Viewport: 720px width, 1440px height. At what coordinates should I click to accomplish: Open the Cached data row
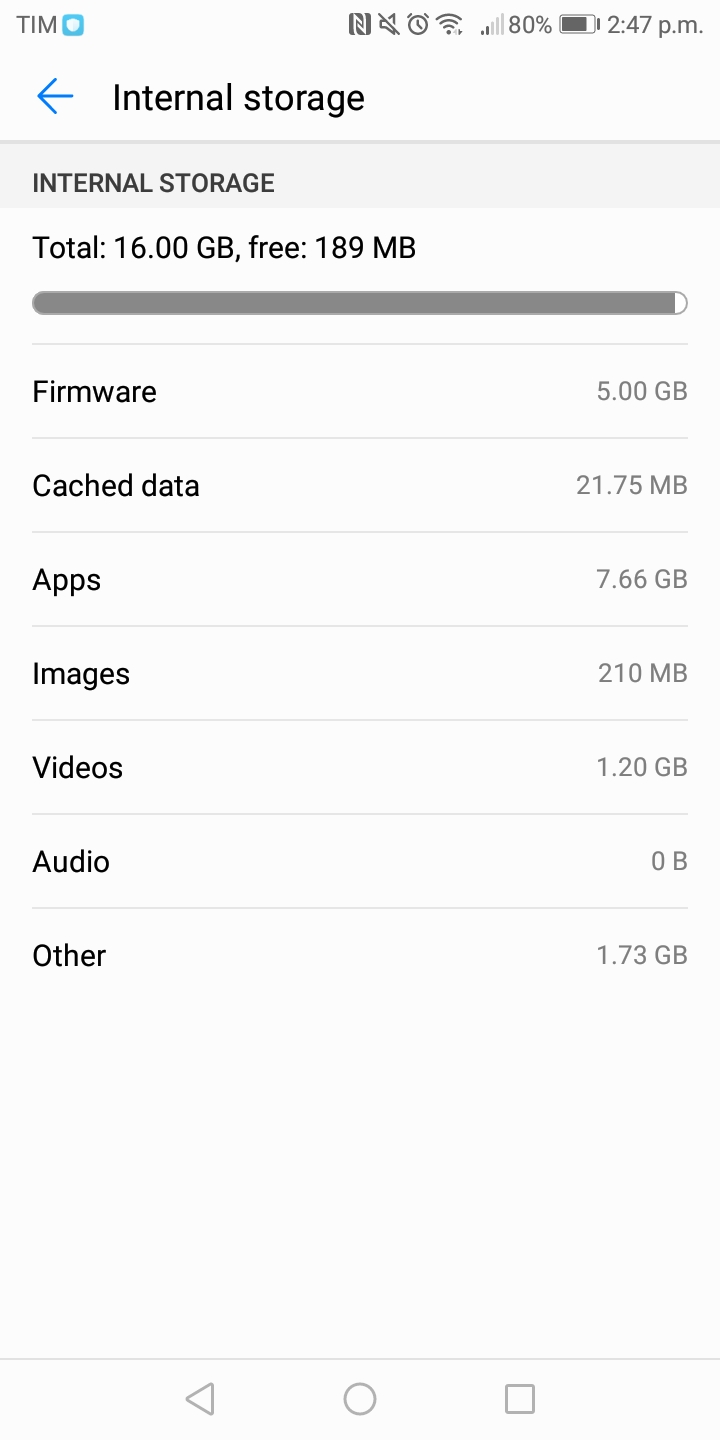click(360, 485)
